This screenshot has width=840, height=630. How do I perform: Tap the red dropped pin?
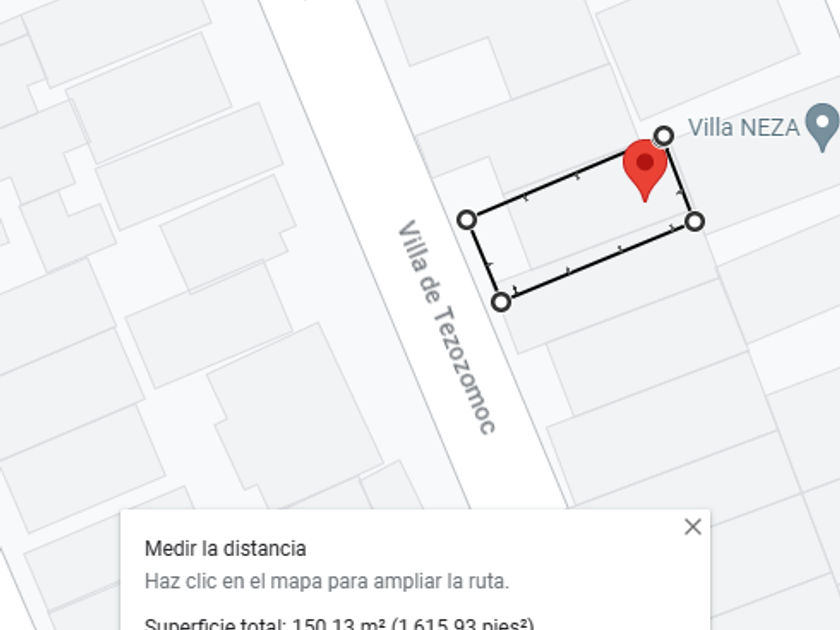(645, 167)
